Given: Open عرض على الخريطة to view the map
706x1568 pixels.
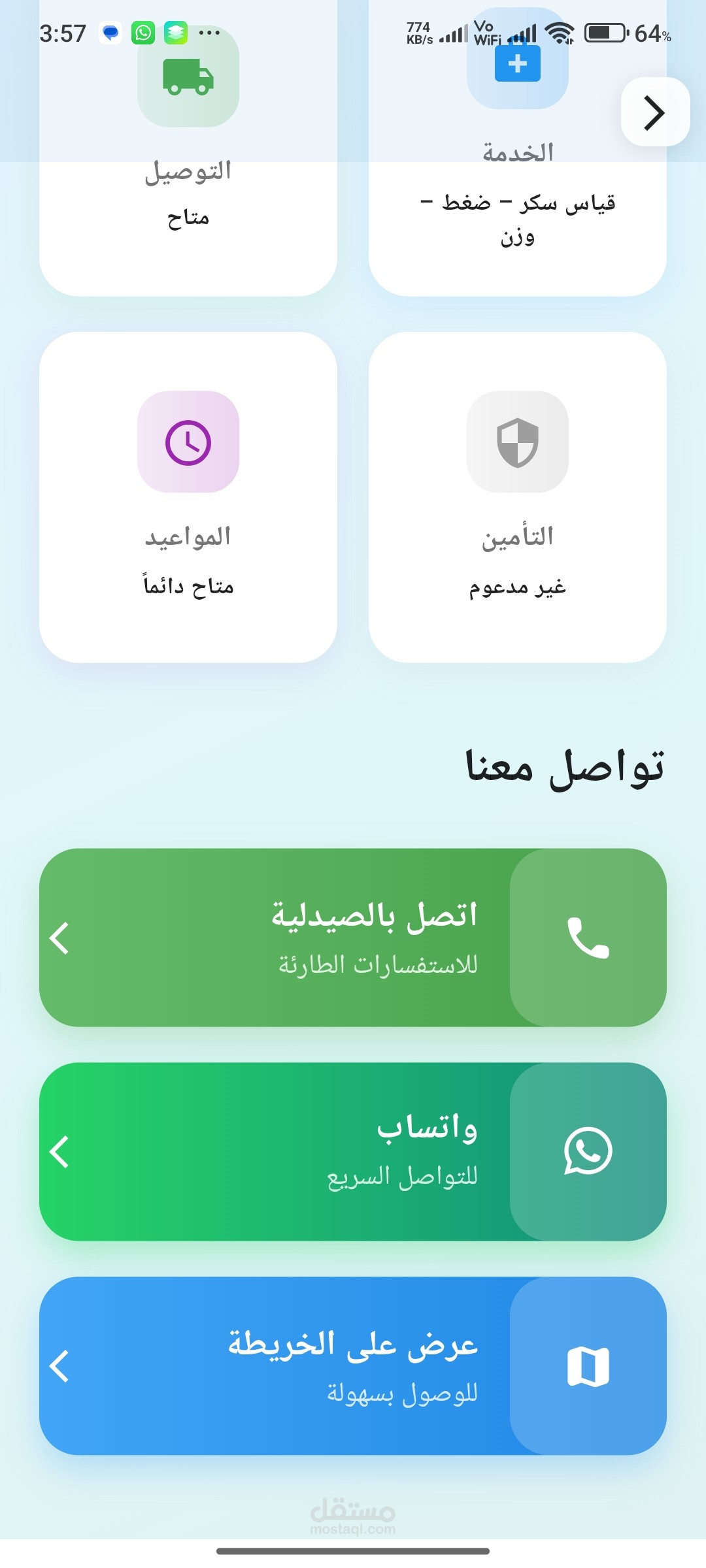Looking at the screenshot, I should coord(353,1366).
